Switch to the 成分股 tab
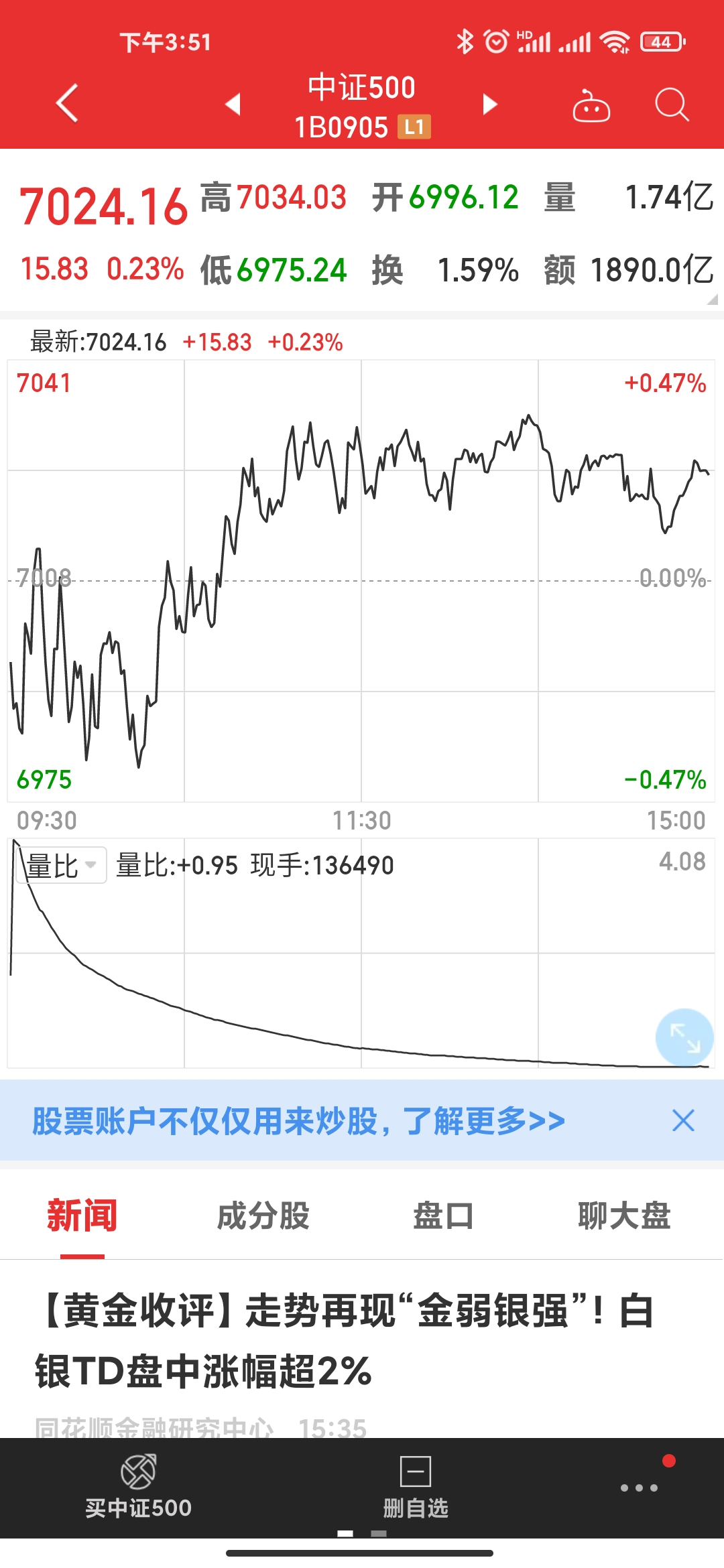Viewport: 724px width, 1568px height. [x=263, y=1216]
